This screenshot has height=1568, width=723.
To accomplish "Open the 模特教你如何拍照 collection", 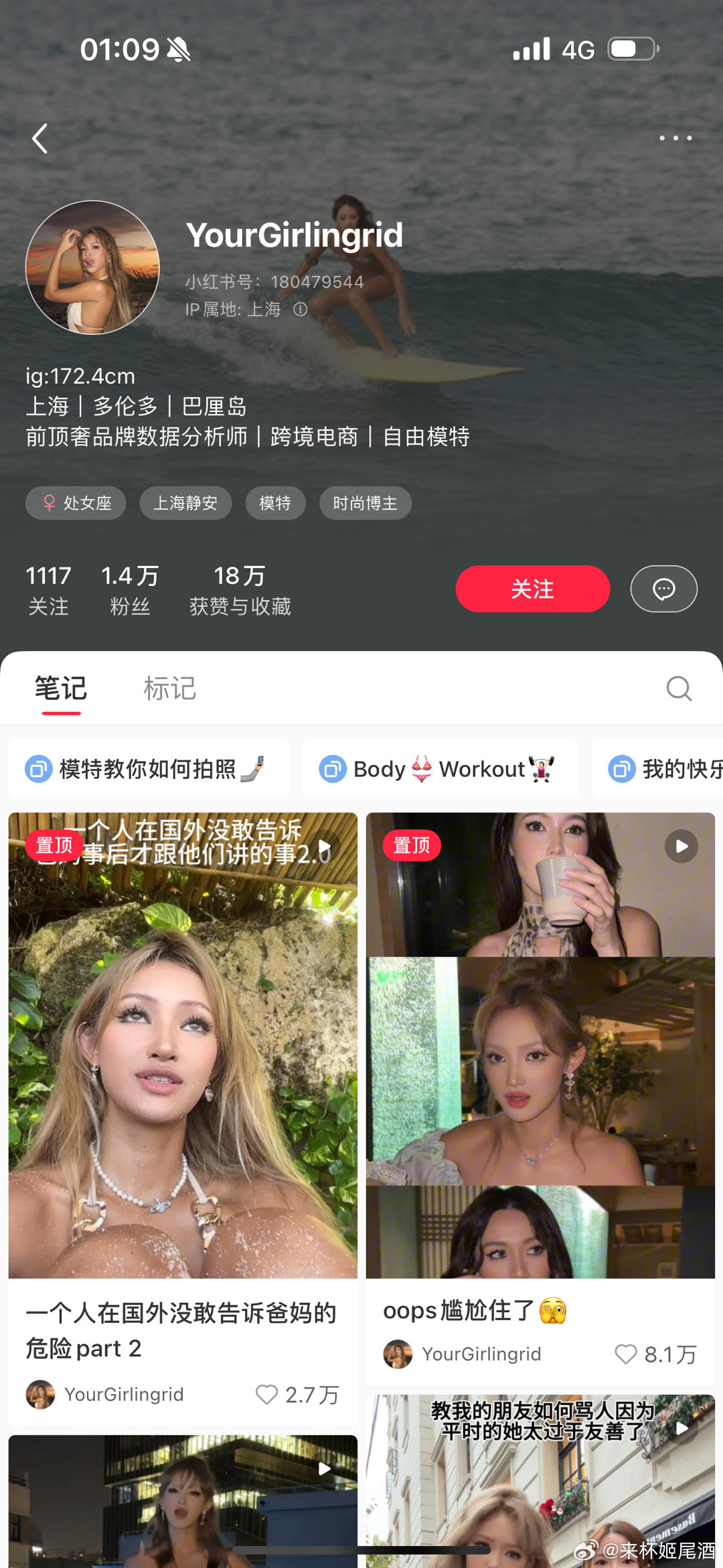I will pos(149,769).
